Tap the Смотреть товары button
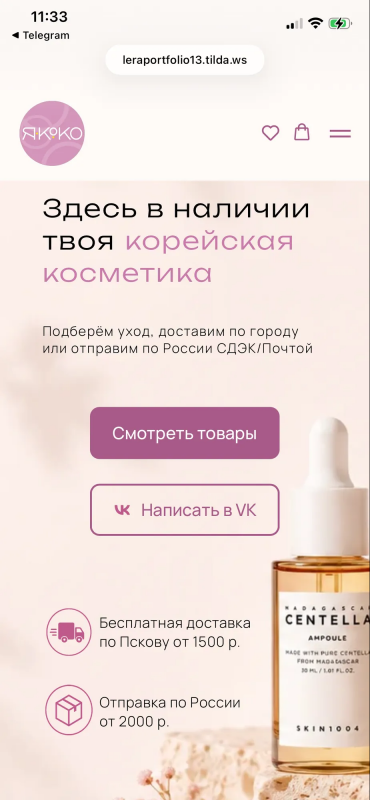 click(x=185, y=433)
